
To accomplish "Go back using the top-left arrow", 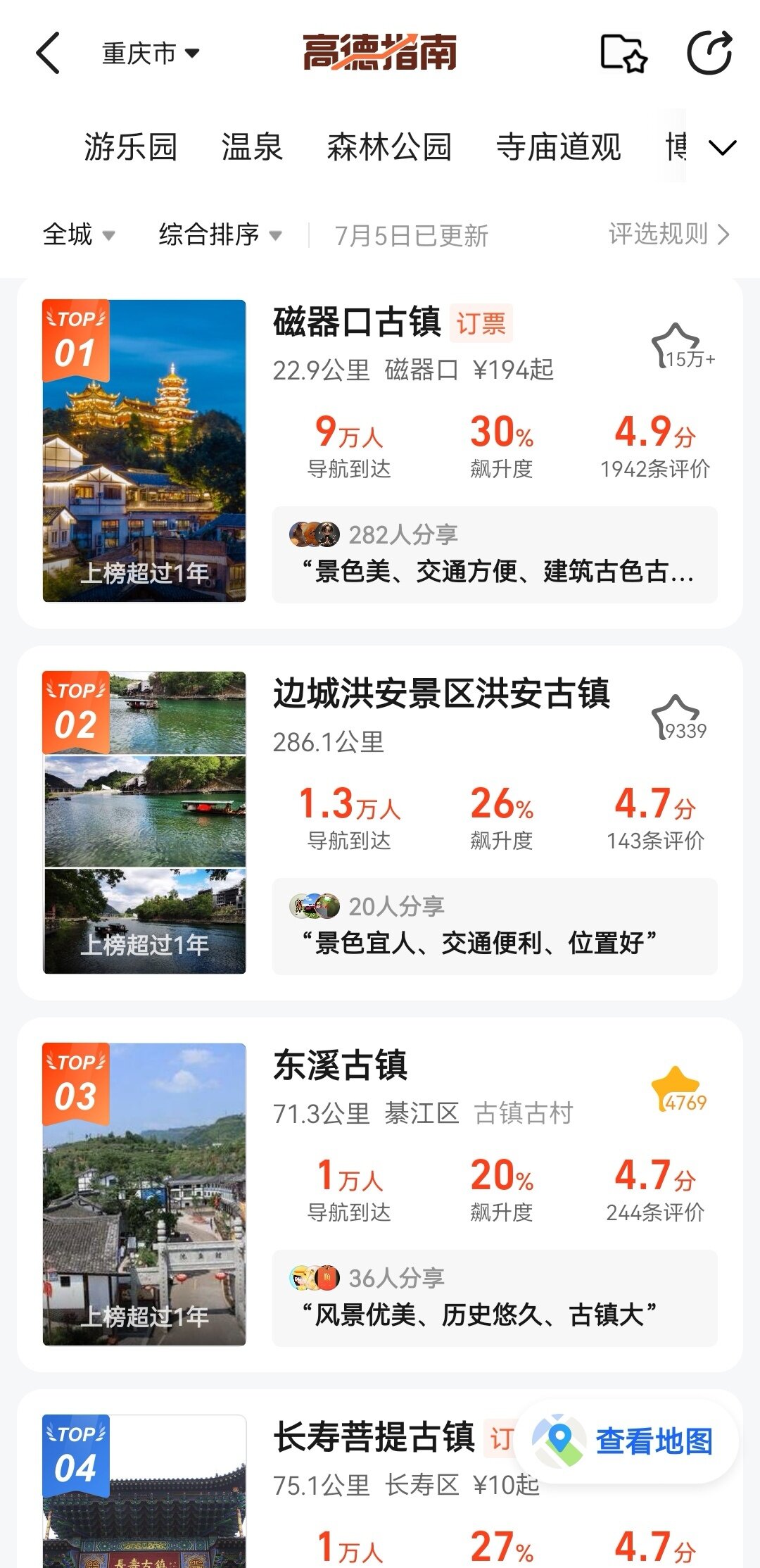I will pos(48,53).
